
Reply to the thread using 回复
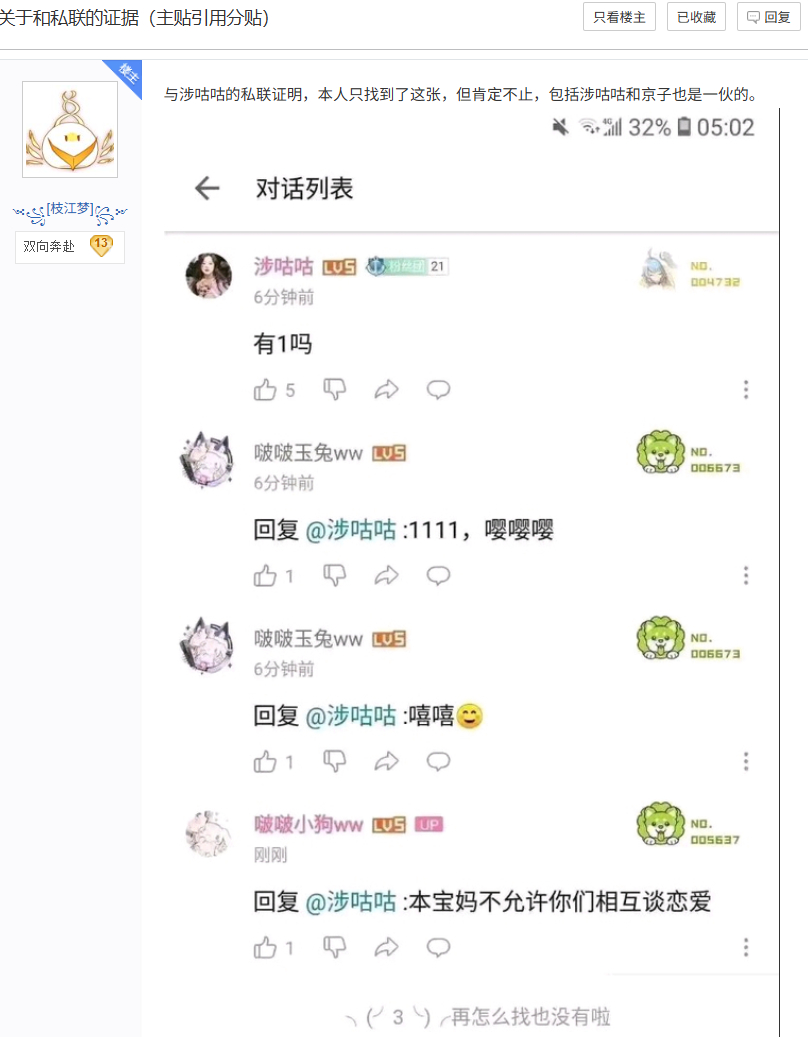(x=768, y=17)
